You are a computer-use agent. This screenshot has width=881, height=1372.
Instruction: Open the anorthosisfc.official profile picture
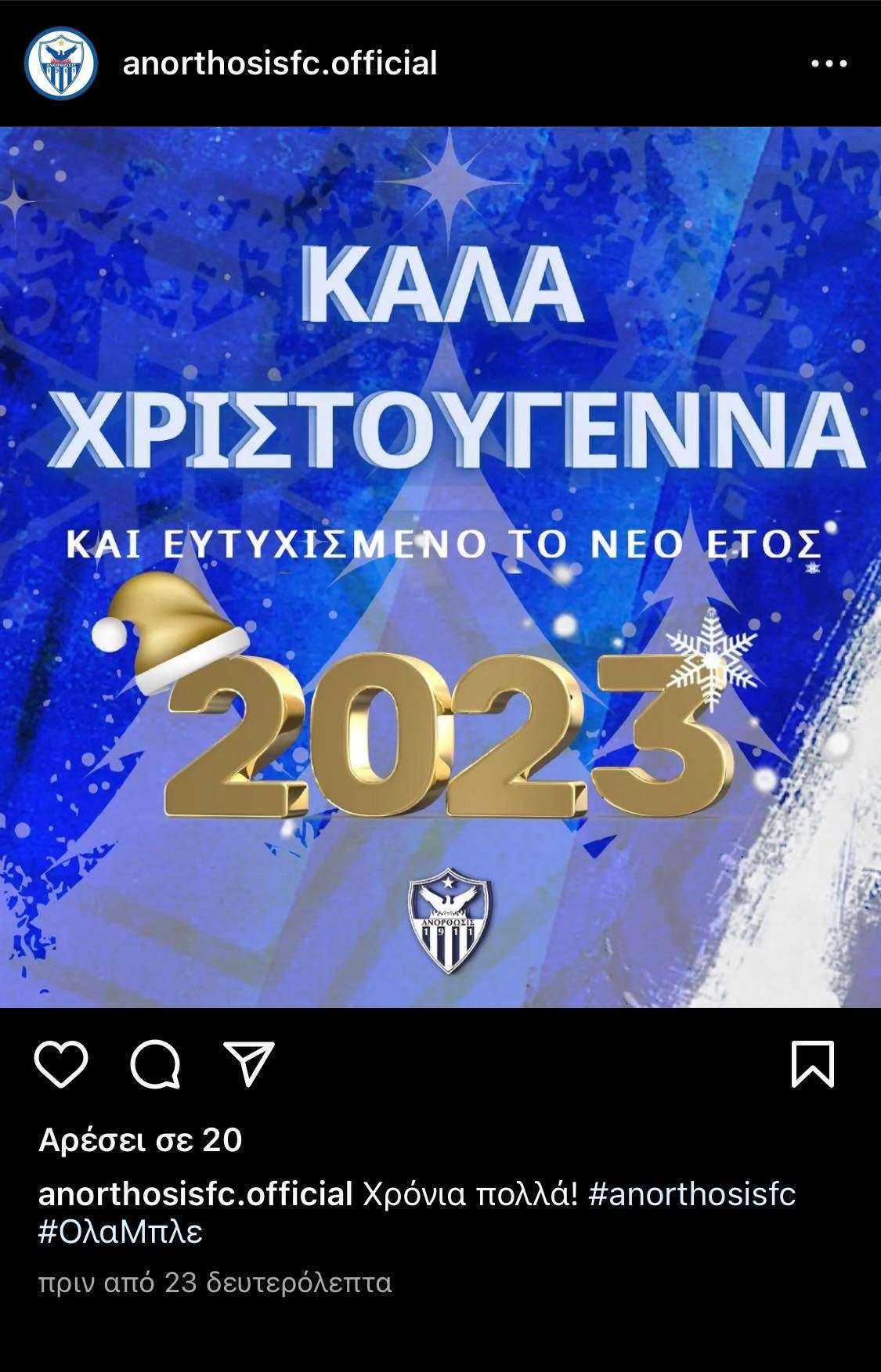[x=61, y=64]
